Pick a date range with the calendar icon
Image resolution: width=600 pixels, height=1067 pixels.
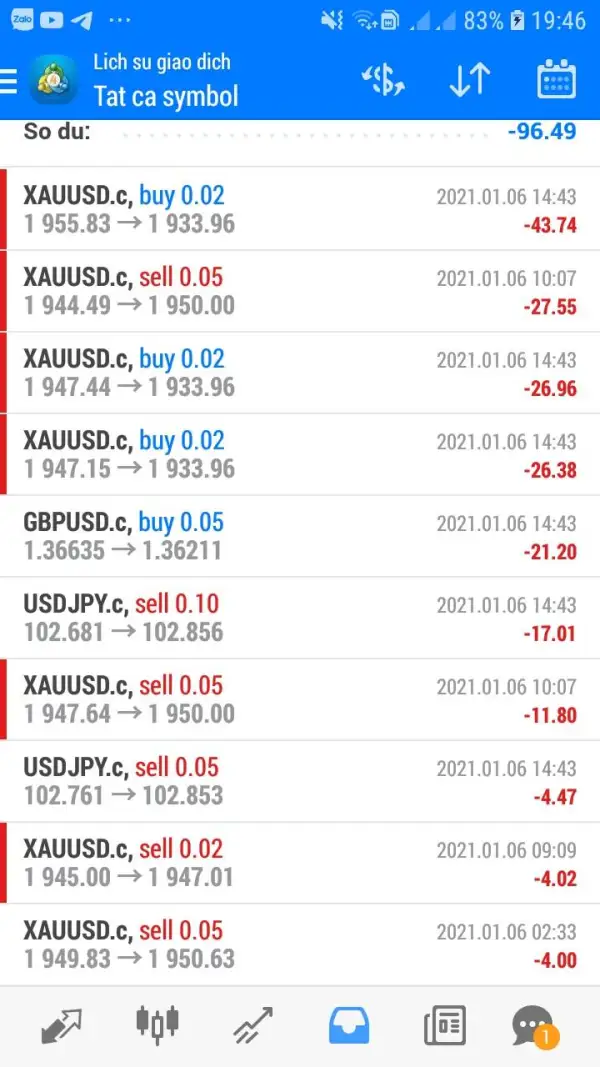(x=556, y=80)
